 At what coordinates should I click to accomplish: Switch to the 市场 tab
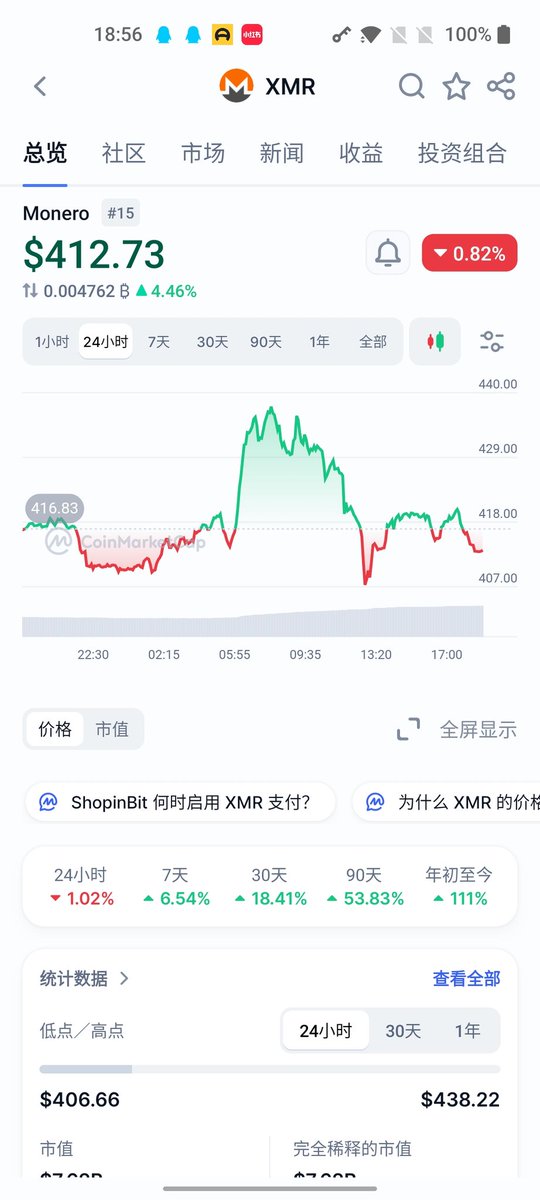point(203,153)
